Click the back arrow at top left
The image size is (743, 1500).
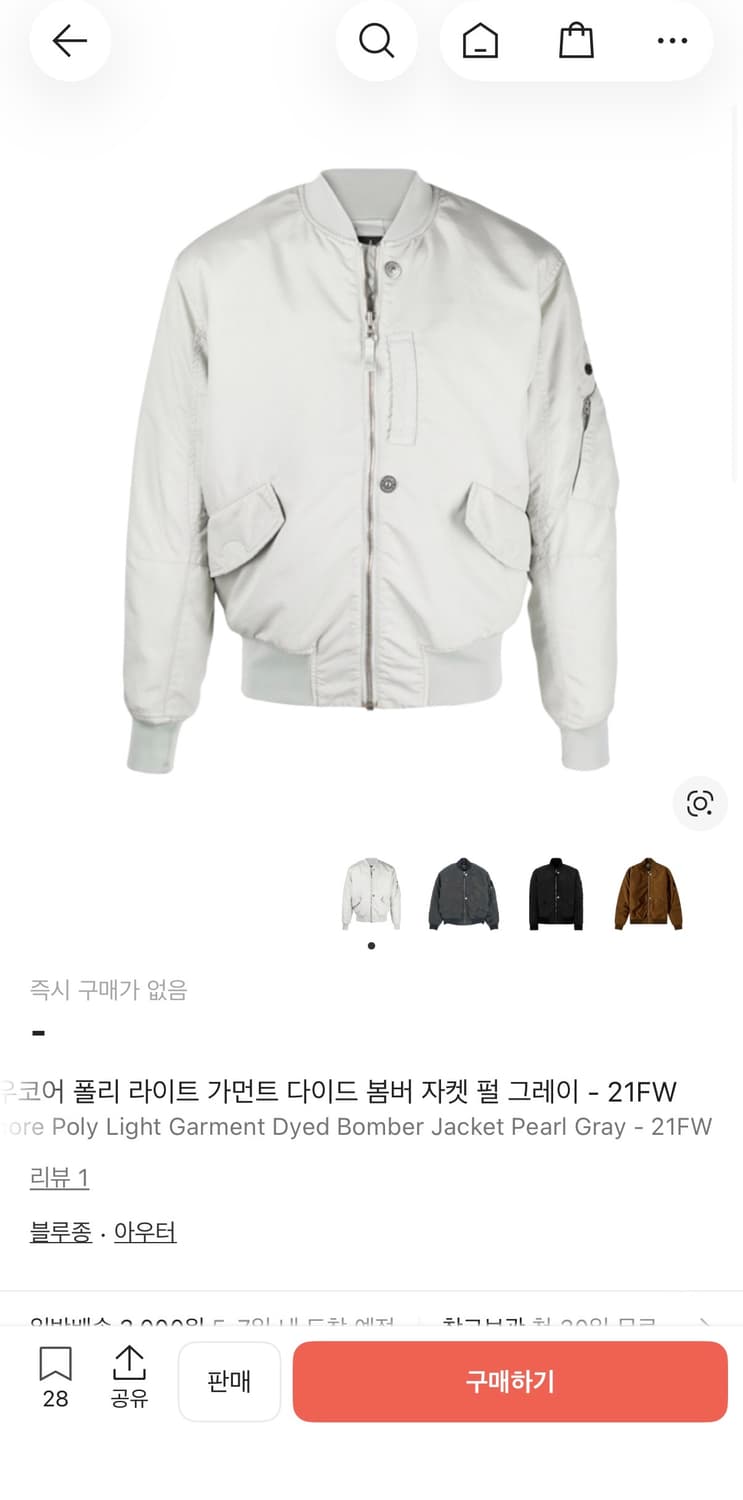pyautogui.click(x=69, y=41)
